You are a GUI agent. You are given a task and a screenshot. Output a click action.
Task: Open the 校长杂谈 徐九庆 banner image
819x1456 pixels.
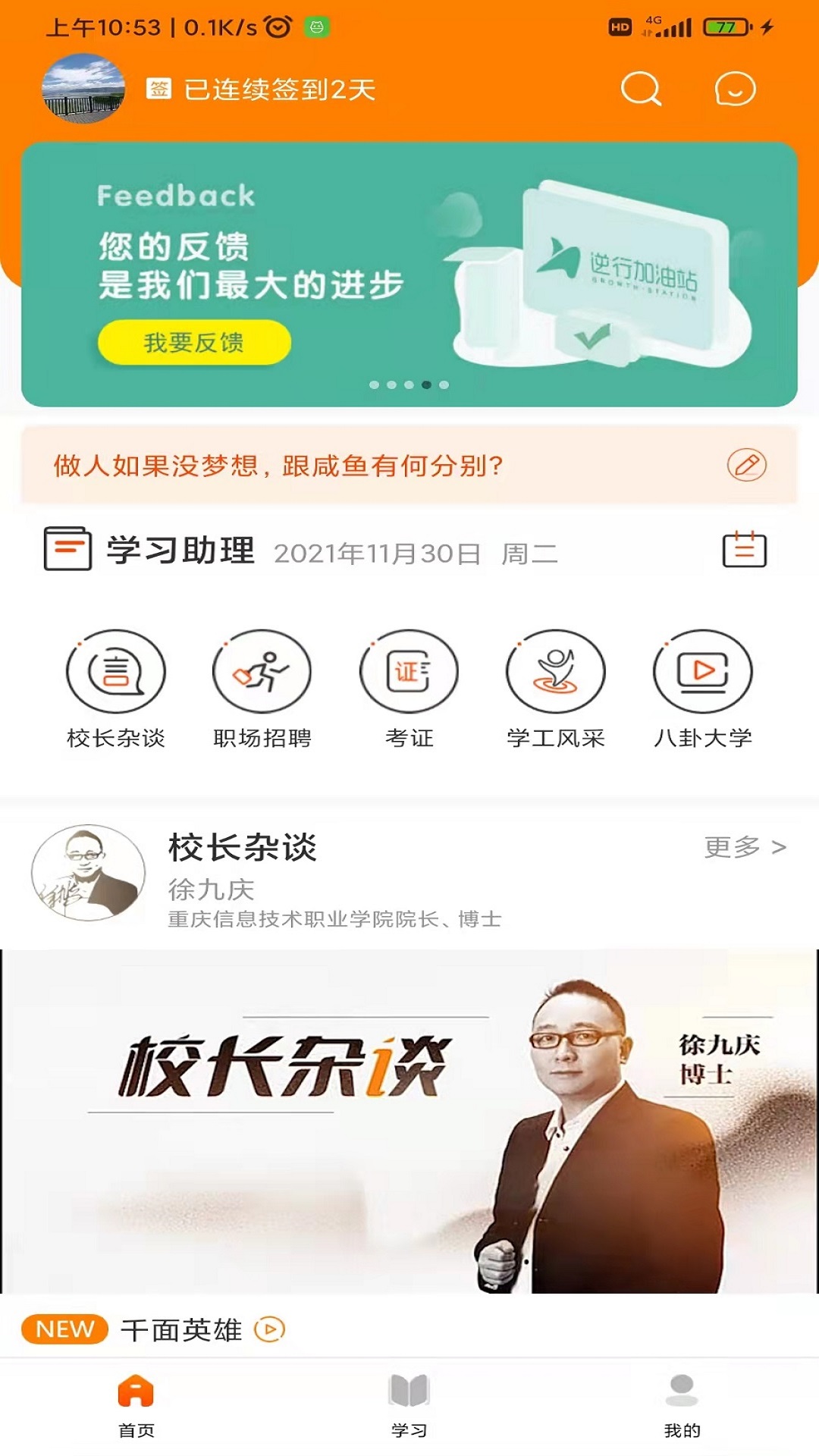point(409,1121)
